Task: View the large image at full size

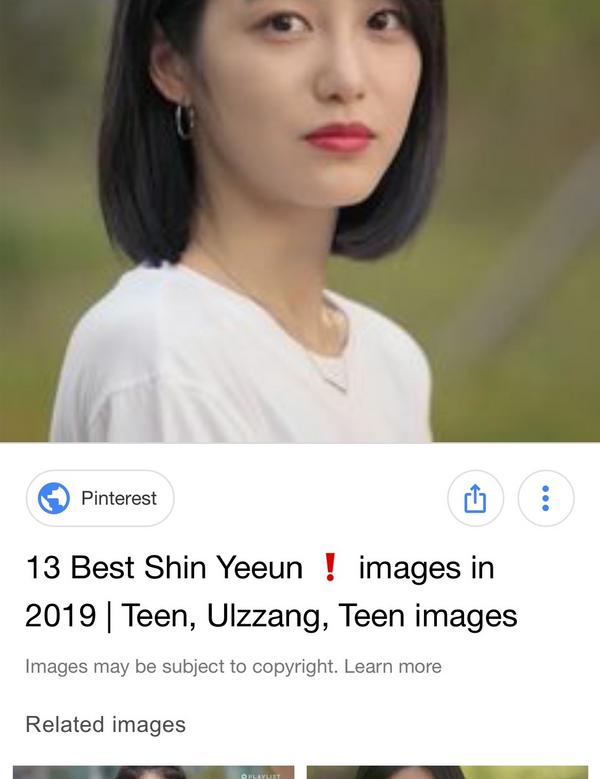Action: (x=300, y=220)
